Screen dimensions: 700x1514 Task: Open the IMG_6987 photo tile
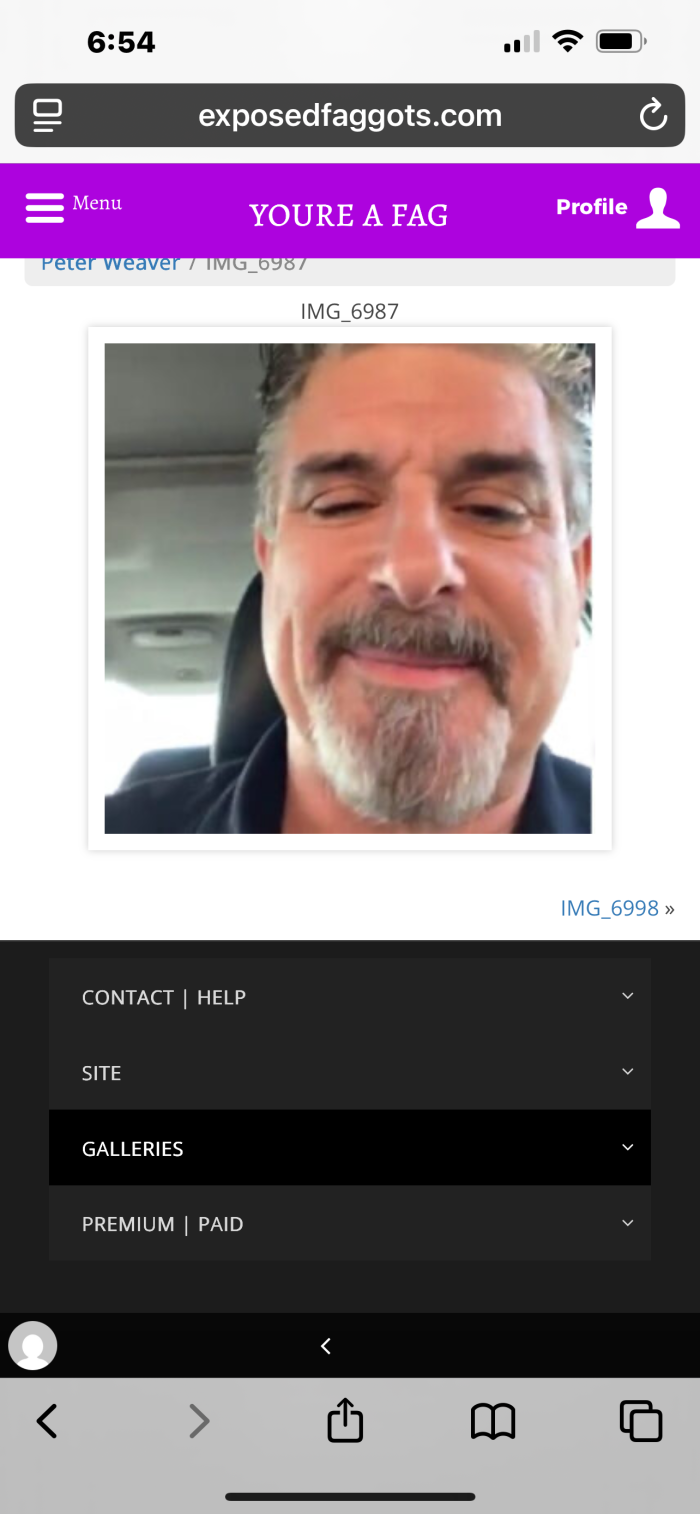tap(349, 588)
